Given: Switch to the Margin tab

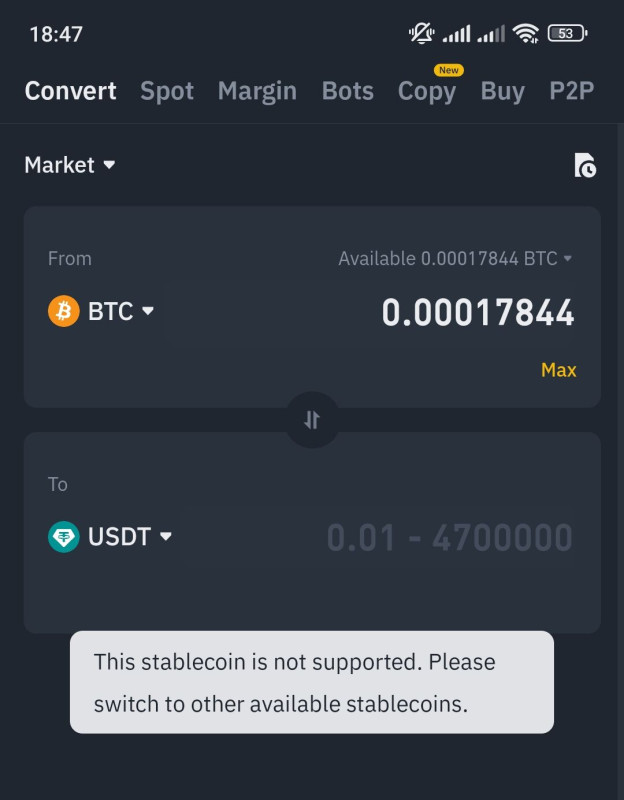Looking at the screenshot, I should click(x=257, y=91).
